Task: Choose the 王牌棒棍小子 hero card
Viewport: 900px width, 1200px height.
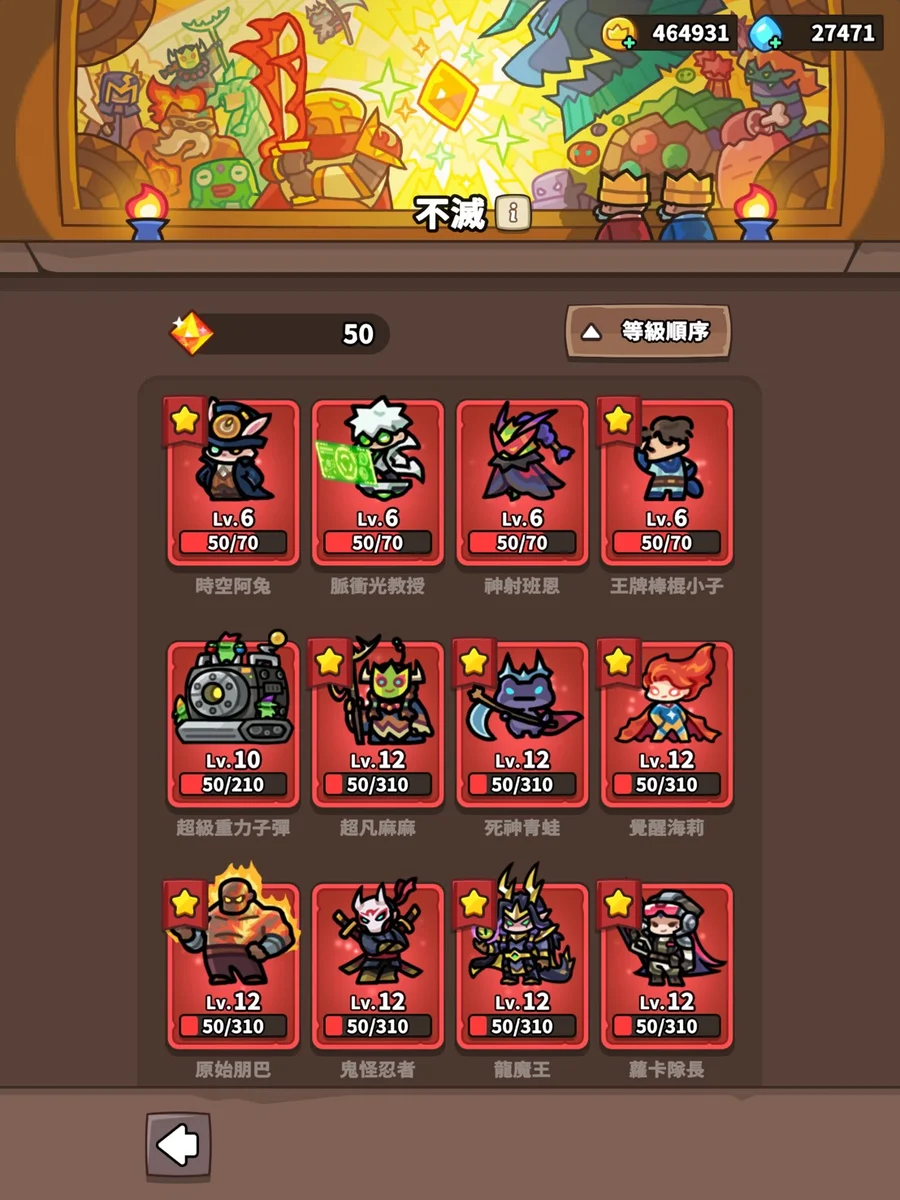Action: tap(666, 480)
